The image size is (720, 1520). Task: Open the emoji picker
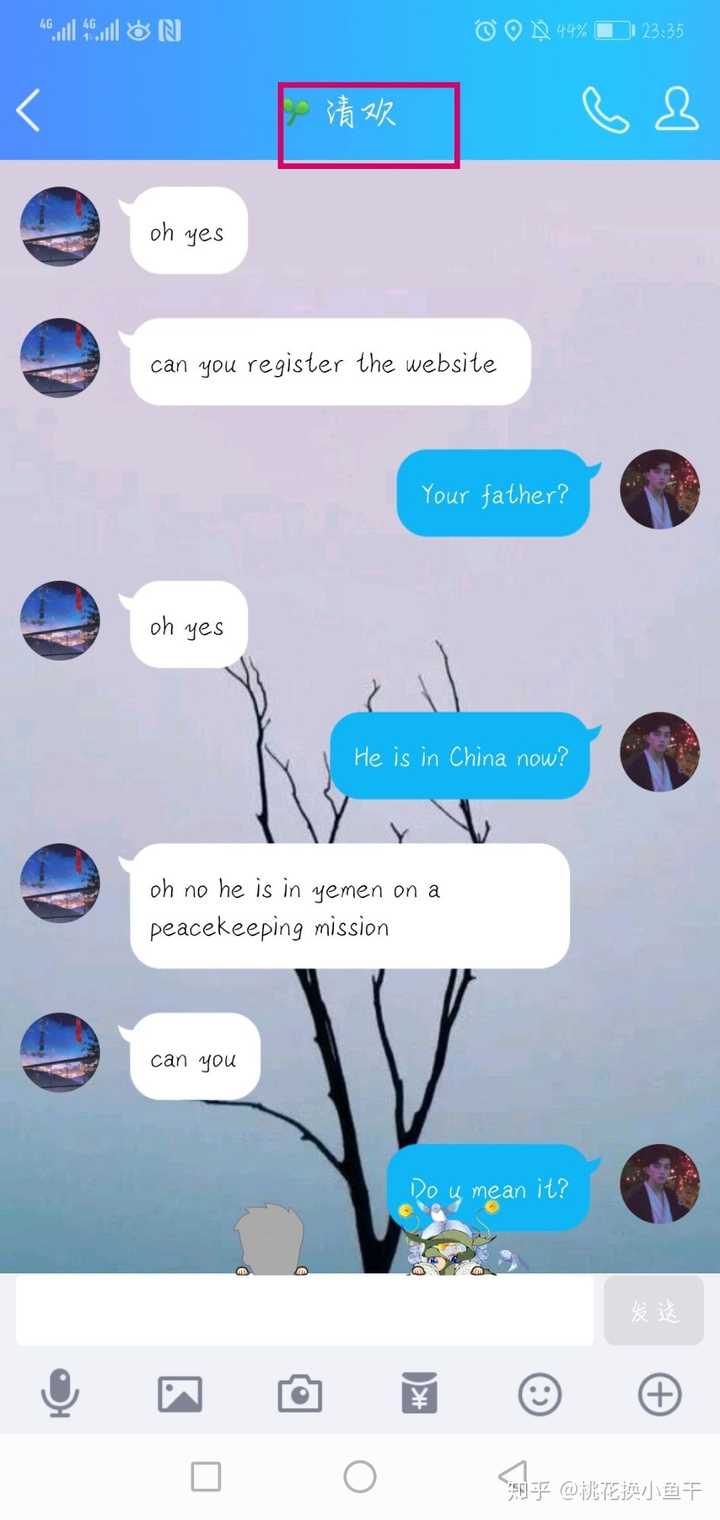coord(540,1394)
